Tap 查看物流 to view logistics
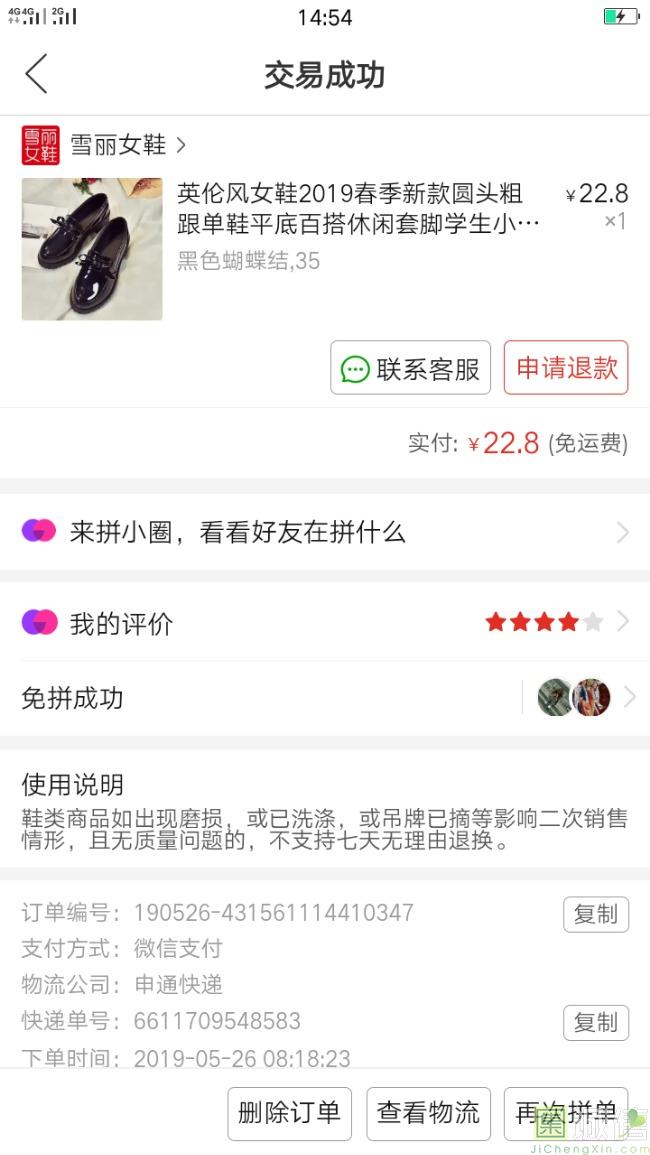Screen dimensions: 650x1155 pos(428,1113)
